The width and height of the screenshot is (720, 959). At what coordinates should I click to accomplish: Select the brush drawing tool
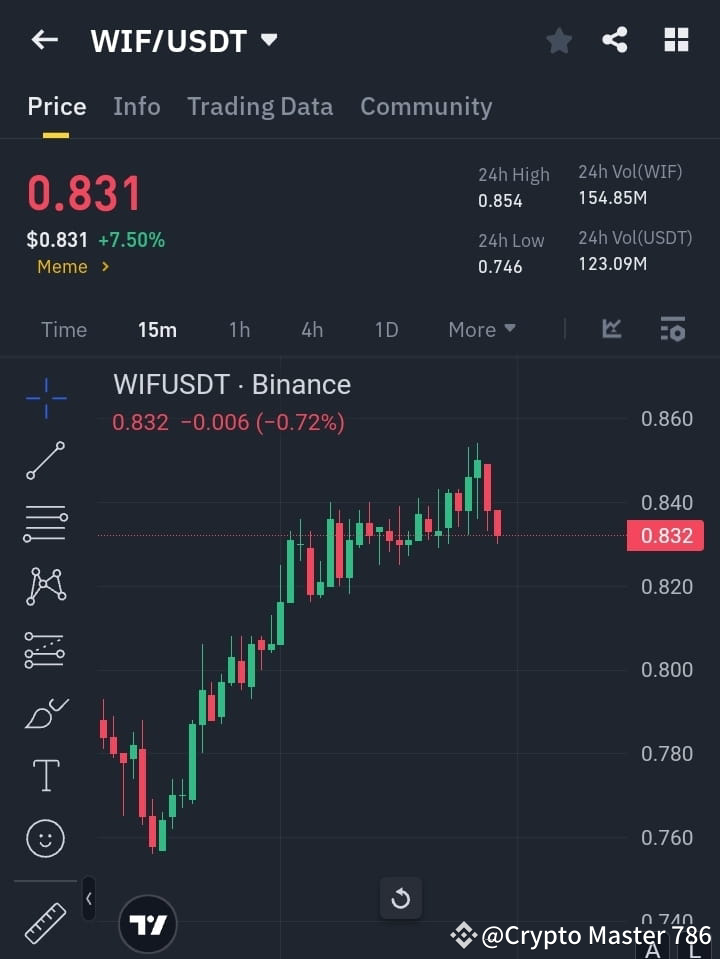click(x=45, y=712)
